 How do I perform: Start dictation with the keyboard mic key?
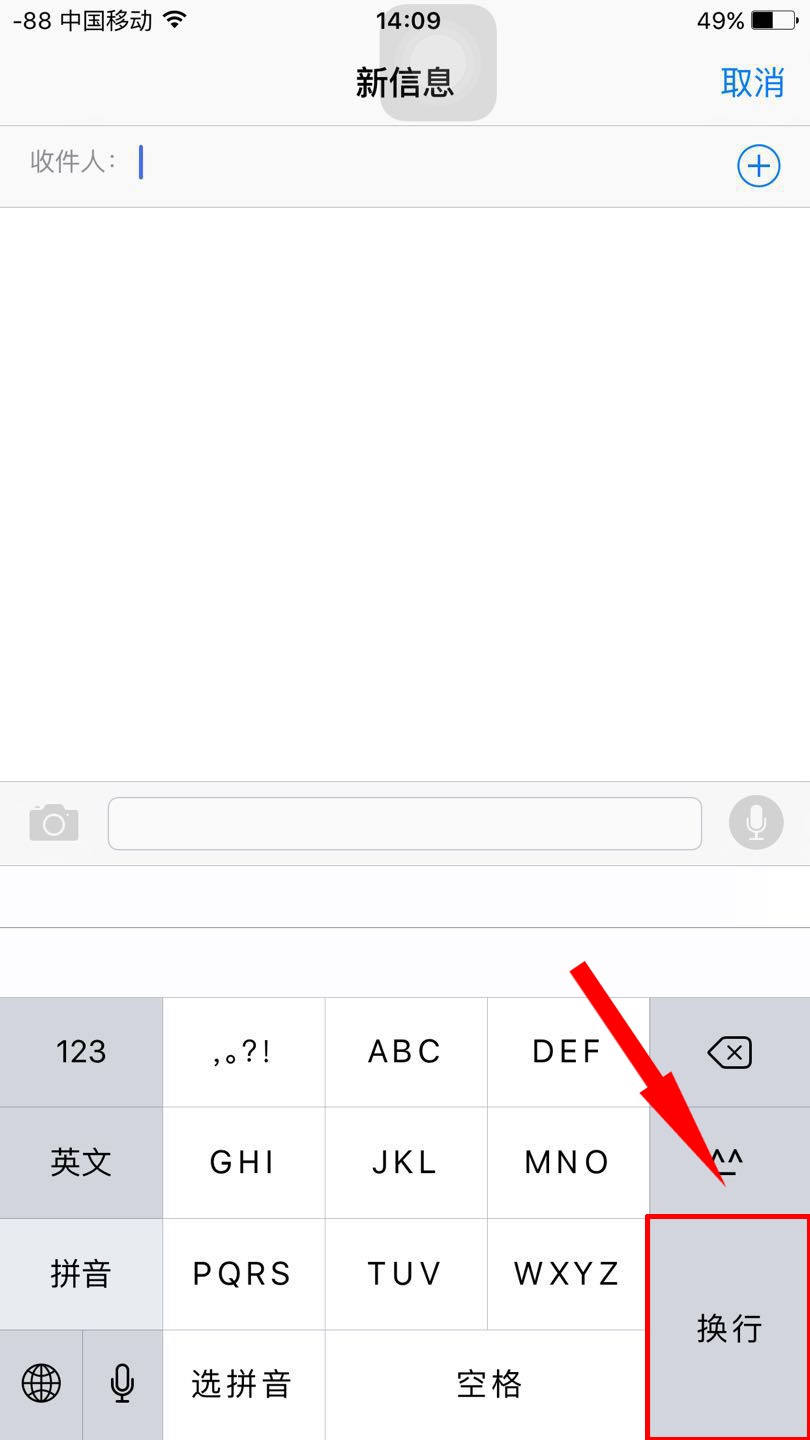[122, 1385]
